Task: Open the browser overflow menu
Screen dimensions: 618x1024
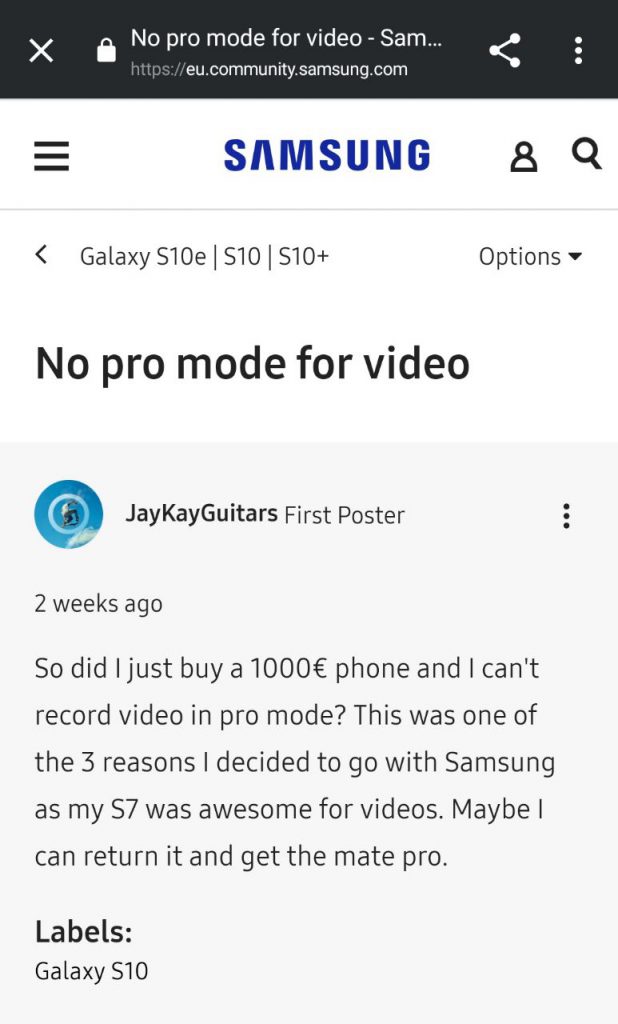Action: (578, 50)
